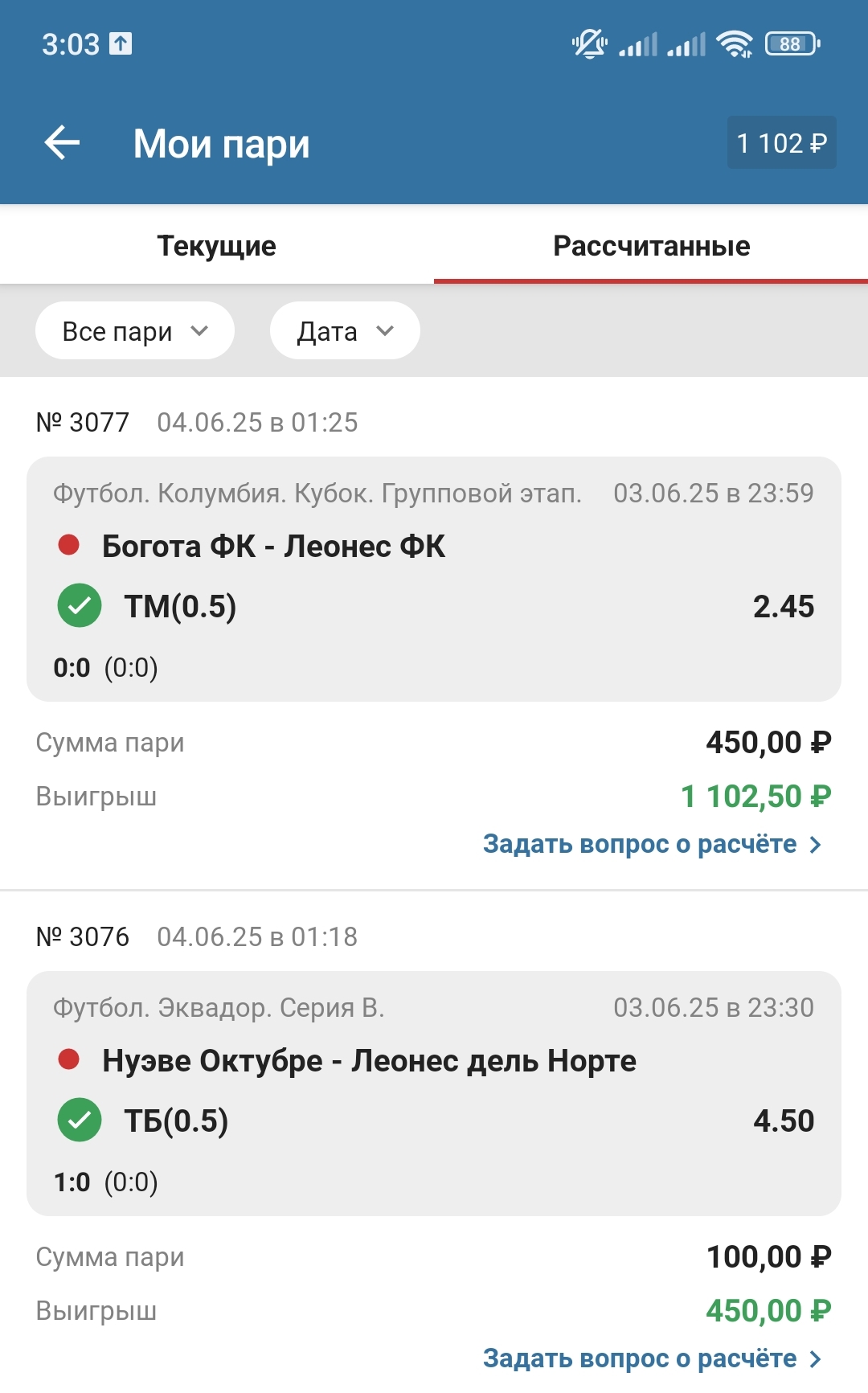Open the 1 102 ₽ balance button

tap(781, 143)
